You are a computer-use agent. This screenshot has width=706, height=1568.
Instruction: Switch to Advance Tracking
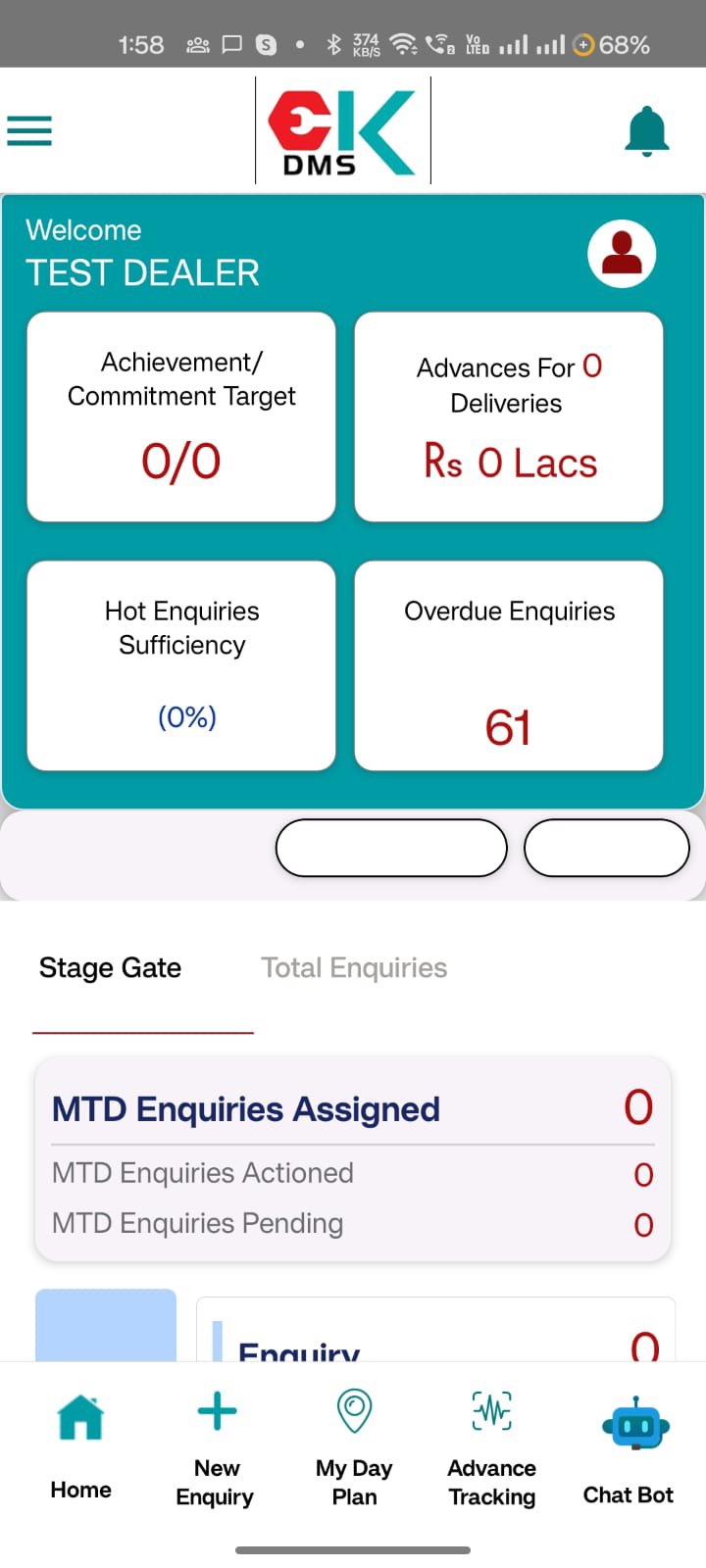pos(491,1445)
